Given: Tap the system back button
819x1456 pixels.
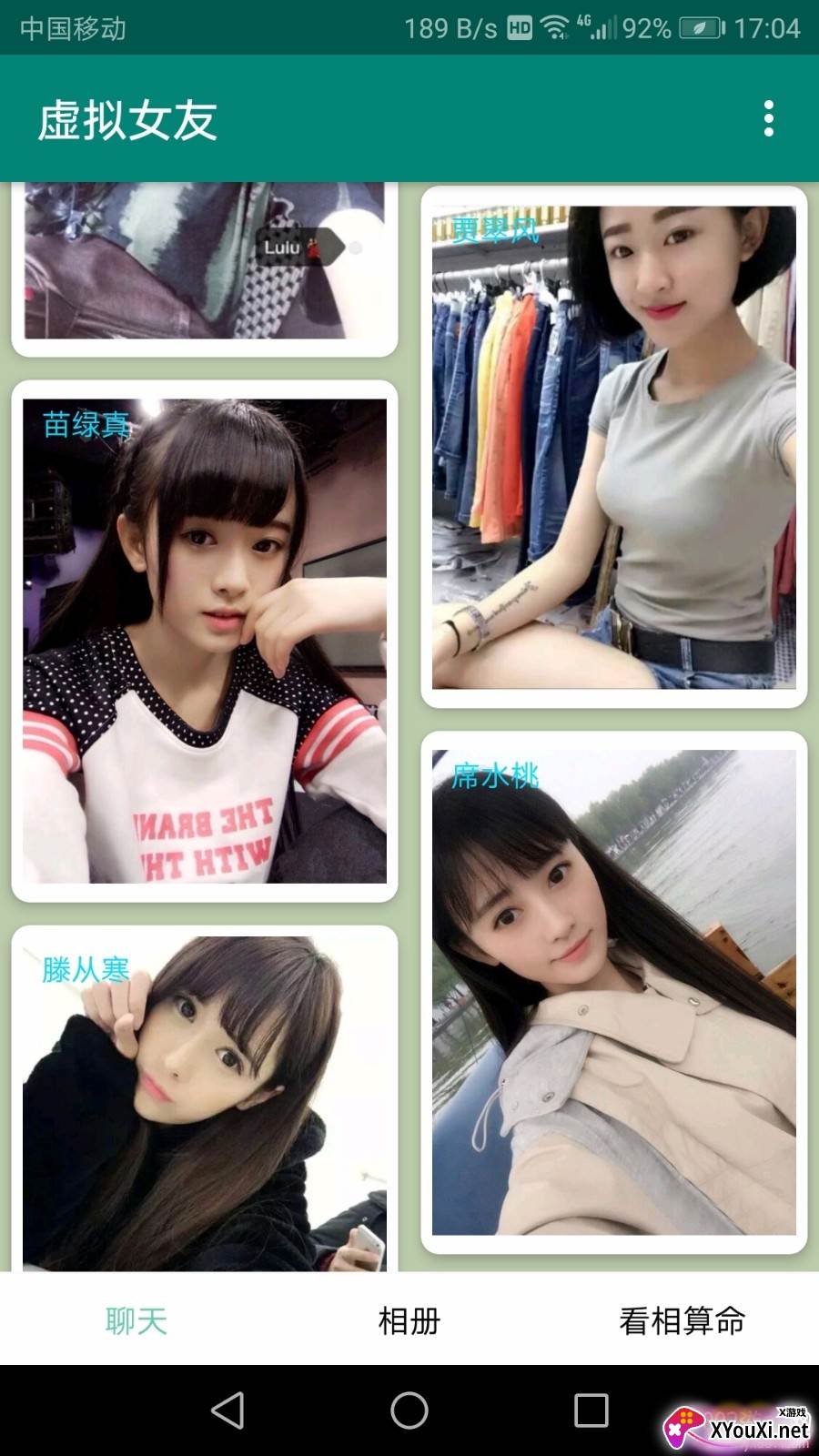Looking at the screenshot, I should pyautogui.click(x=227, y=1410).
